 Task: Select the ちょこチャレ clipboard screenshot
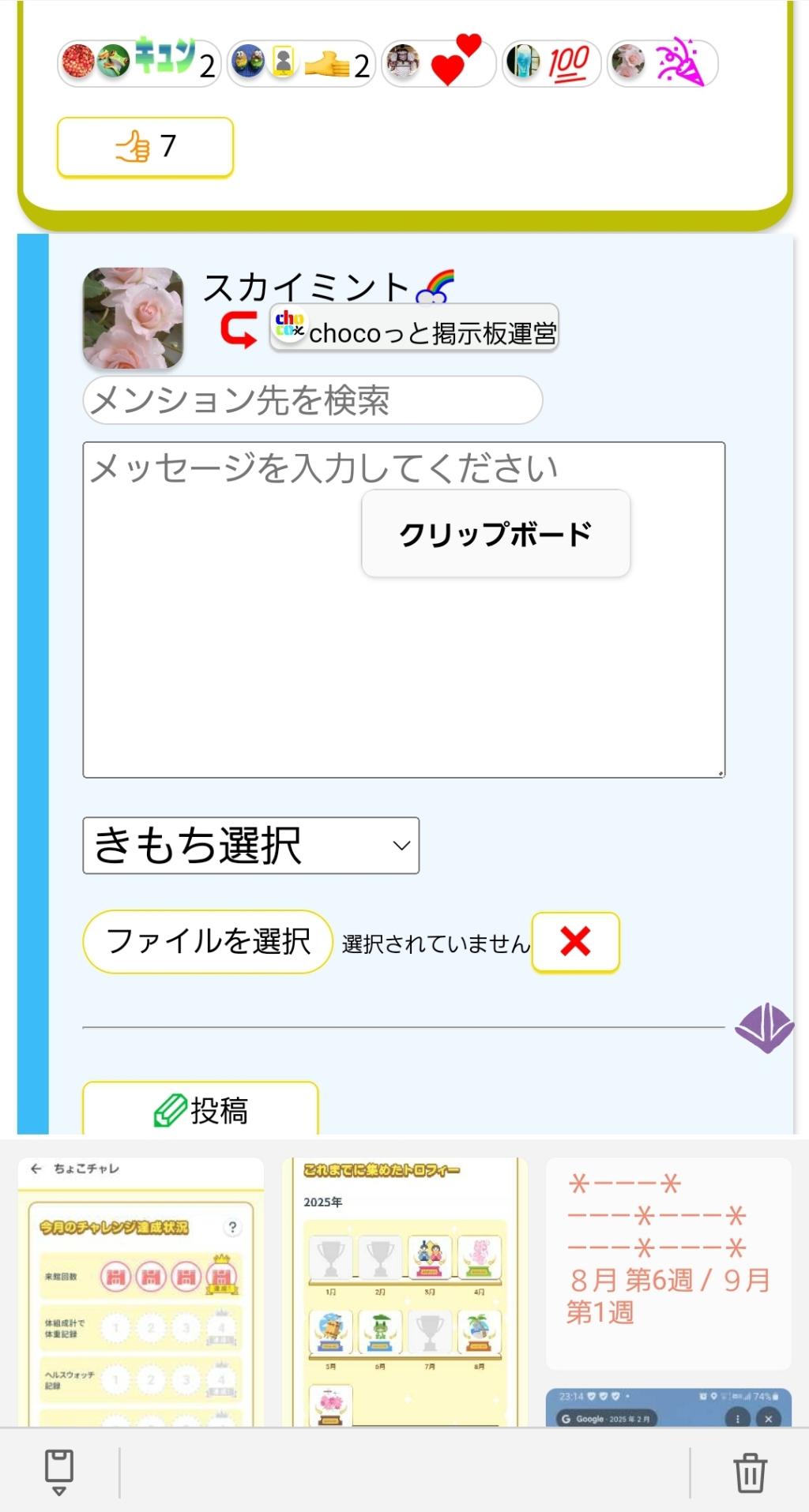(x=141, y=1293)
